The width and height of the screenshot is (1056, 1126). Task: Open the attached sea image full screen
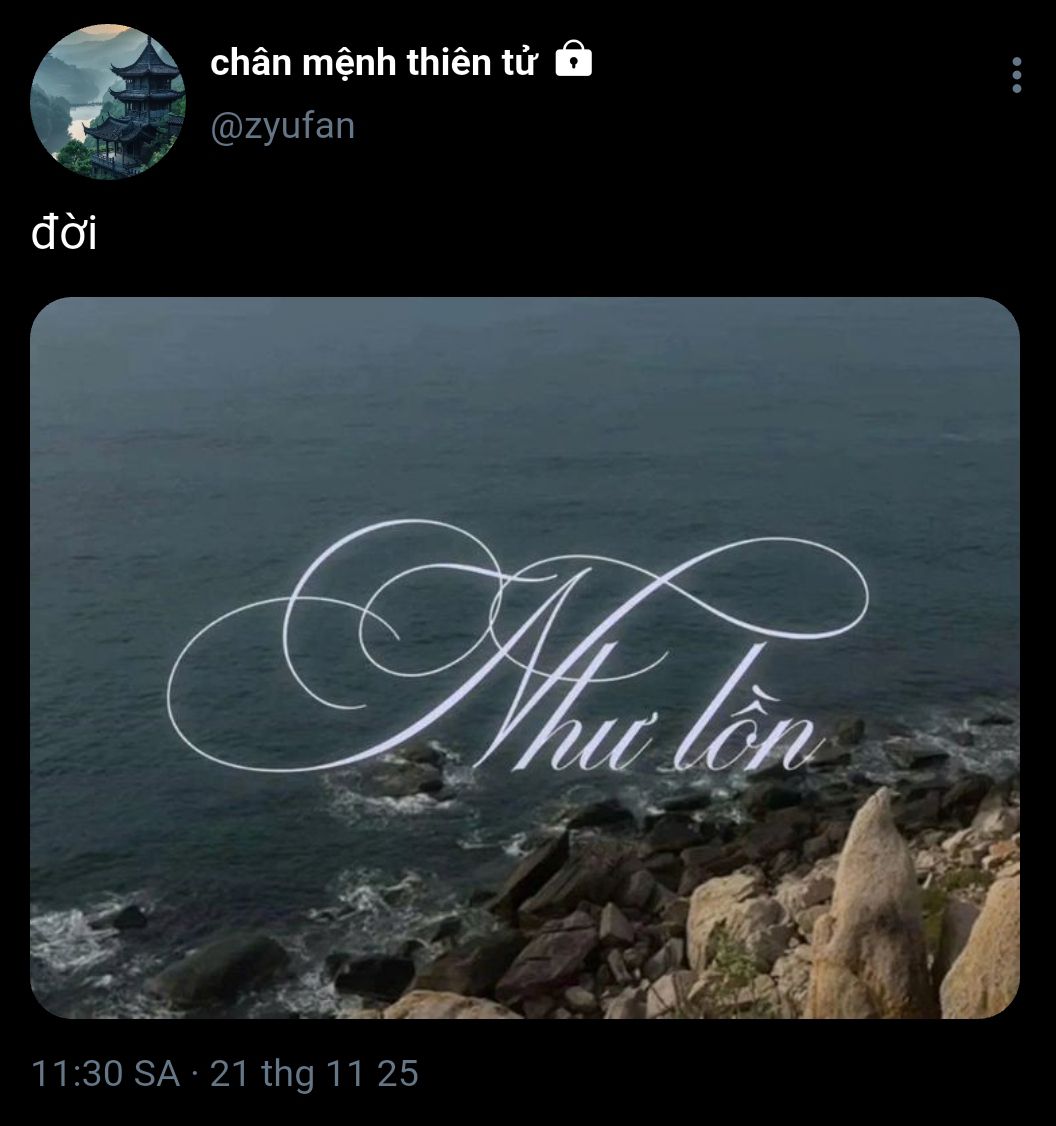pyautogui.click(x=524, y=657)
